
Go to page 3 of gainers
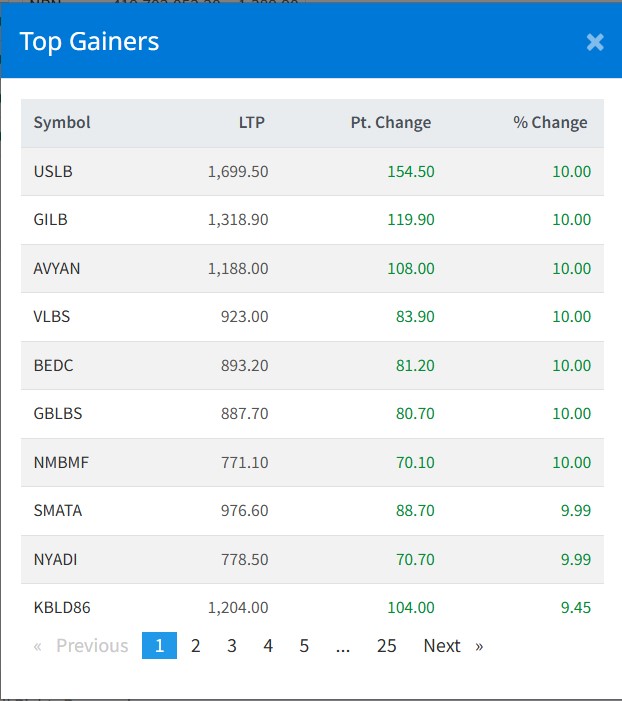[232, 646]
